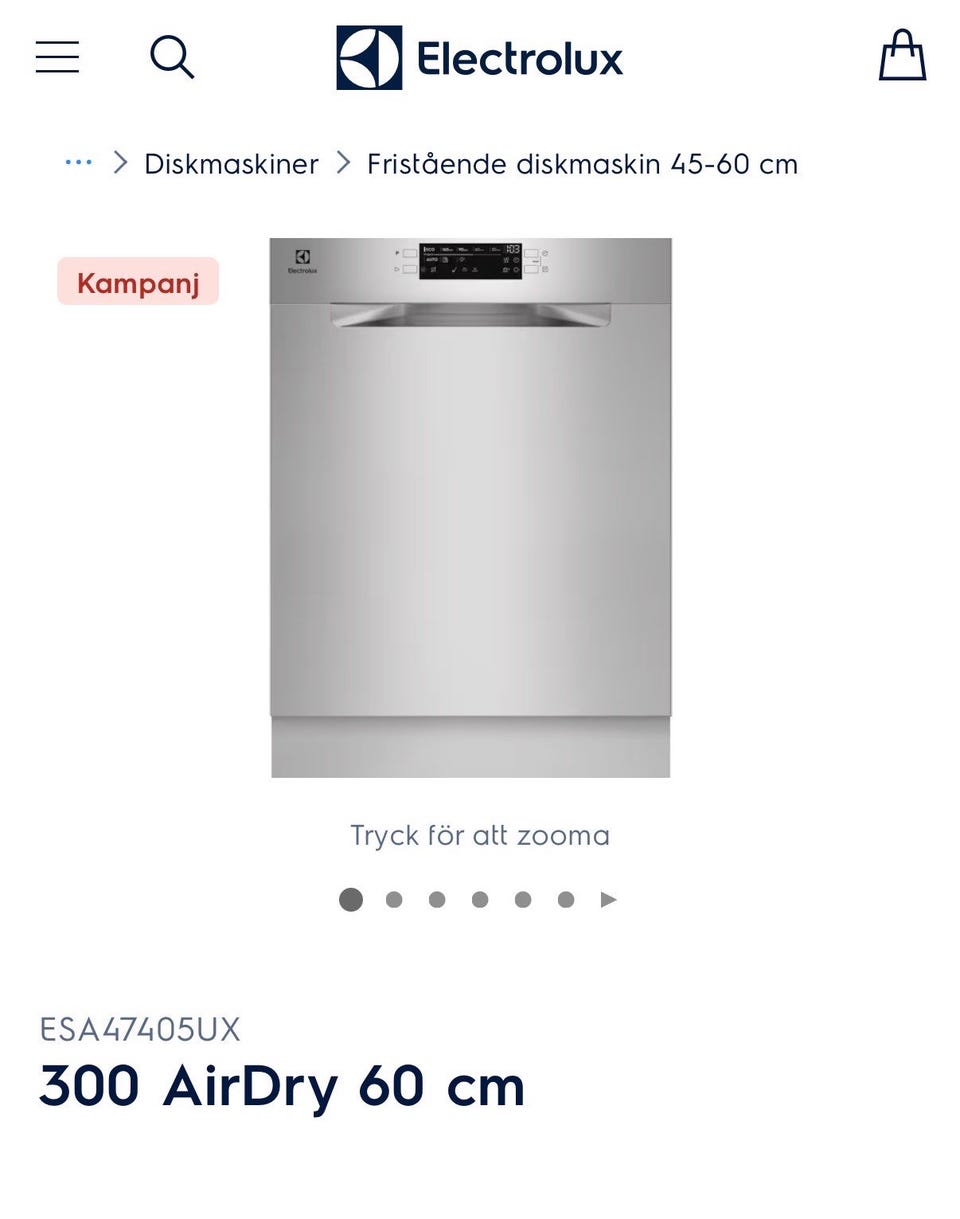Open the hamburger navigation menu
Image resolution: width=960 pixels, height=1219 pixels.
tap(57, 57)
